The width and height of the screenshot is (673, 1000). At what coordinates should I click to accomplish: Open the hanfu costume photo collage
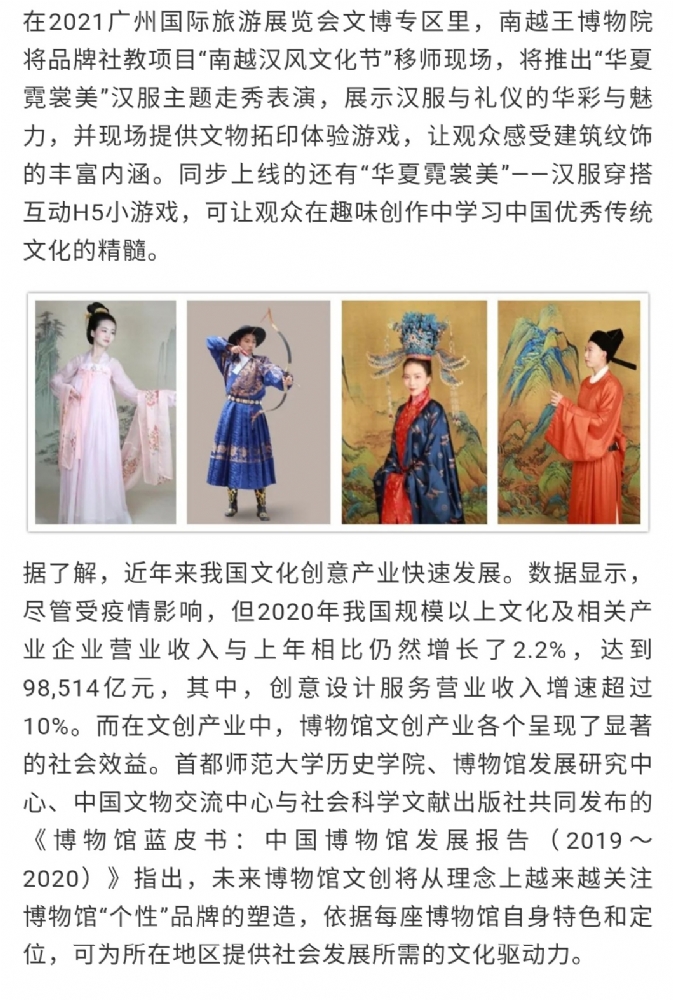[x=336, y=411]
